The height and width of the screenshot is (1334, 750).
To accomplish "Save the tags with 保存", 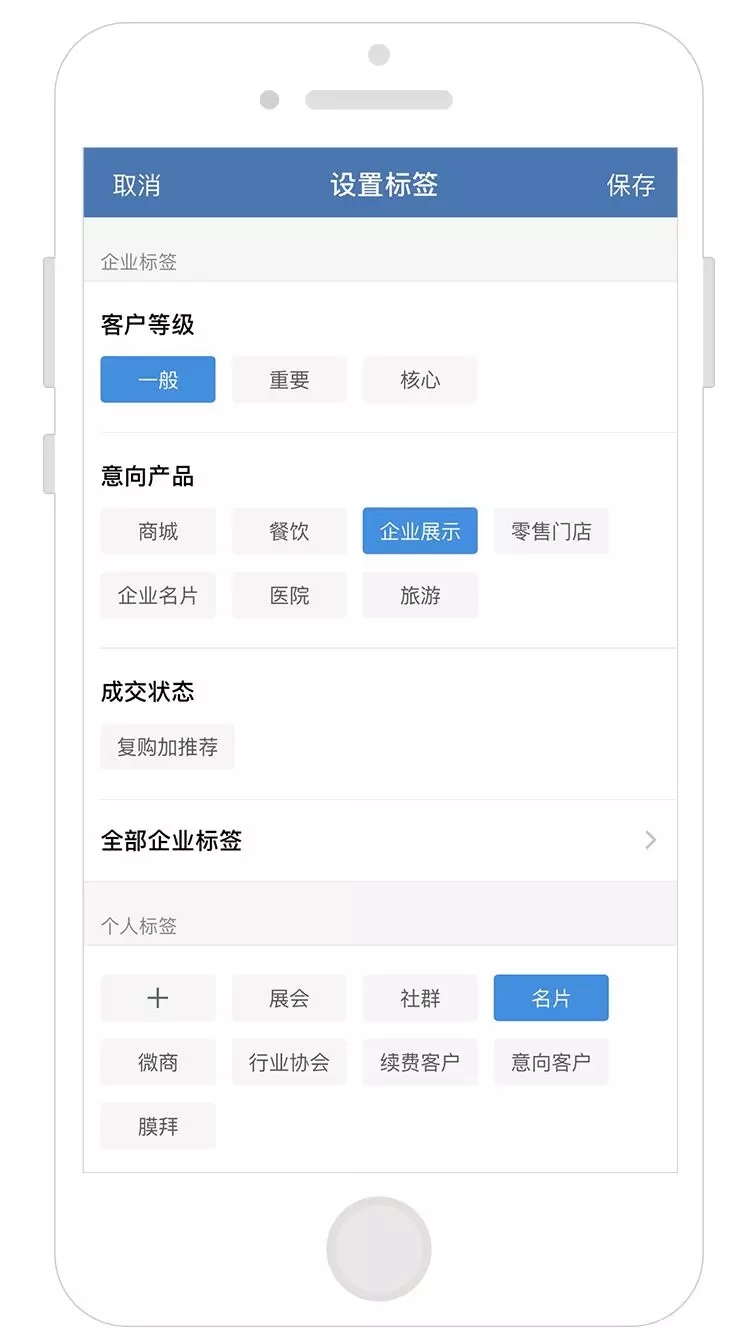I will tap(631, 185).
